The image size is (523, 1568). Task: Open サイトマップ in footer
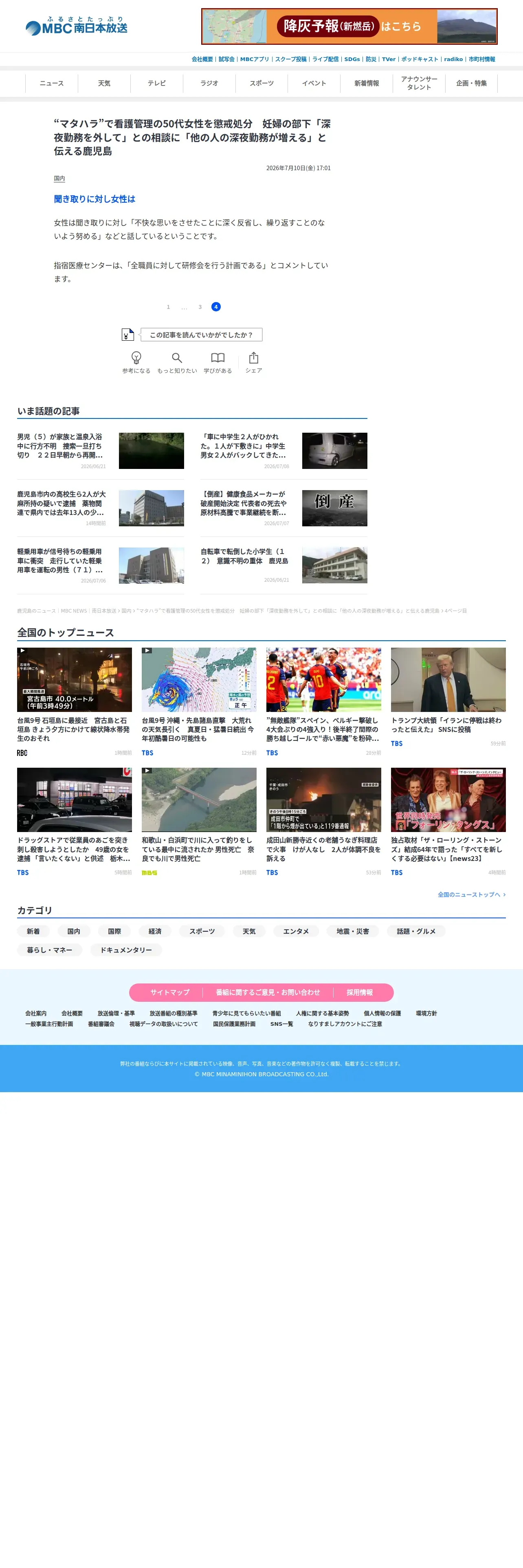(x=170, y=992)
